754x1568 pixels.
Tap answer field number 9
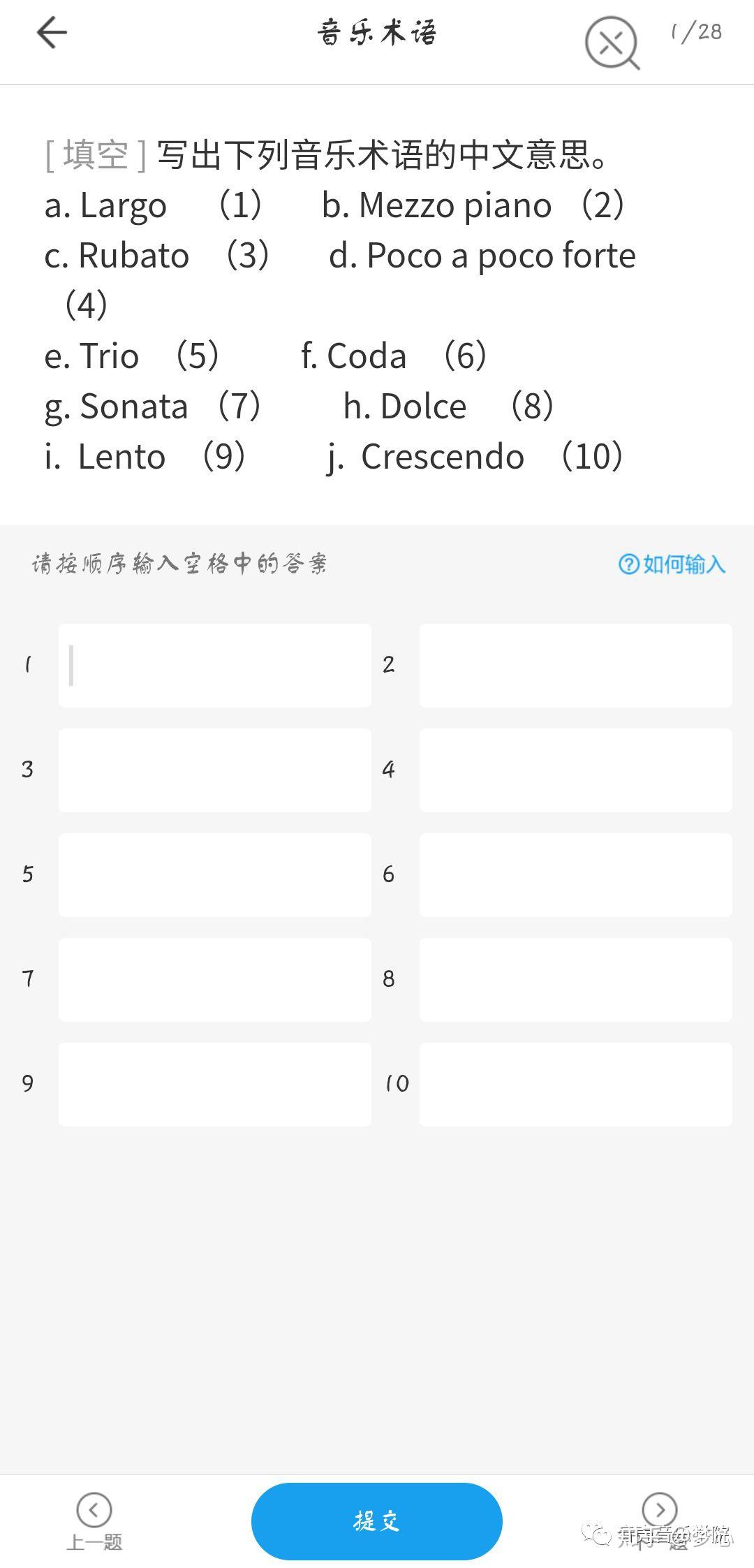(215, 1085)
